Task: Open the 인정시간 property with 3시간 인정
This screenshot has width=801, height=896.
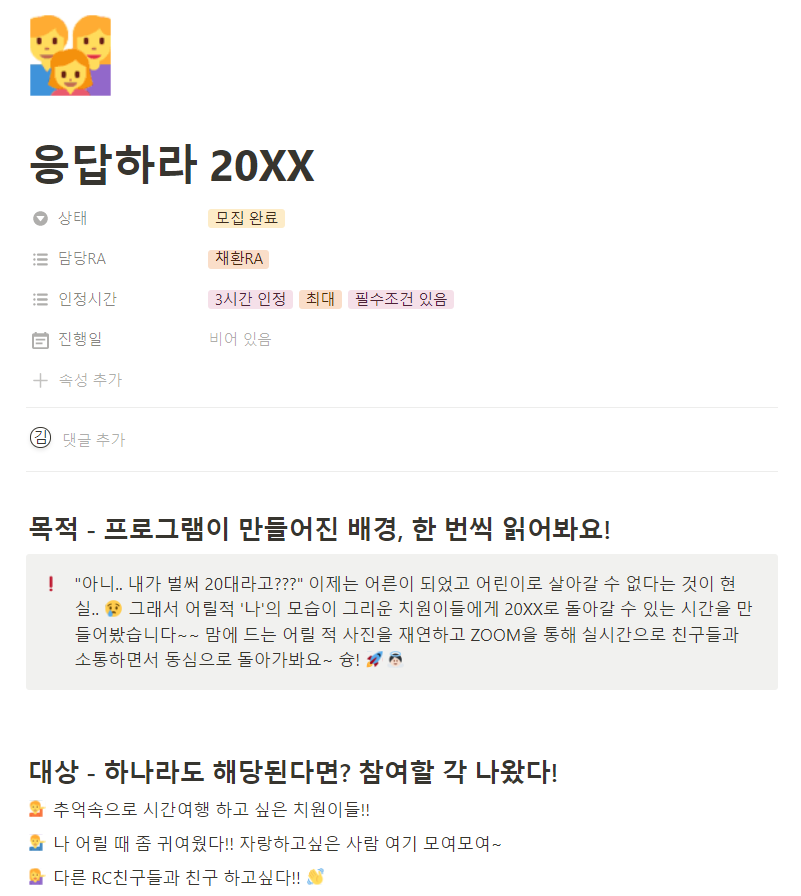Action: 250,299
